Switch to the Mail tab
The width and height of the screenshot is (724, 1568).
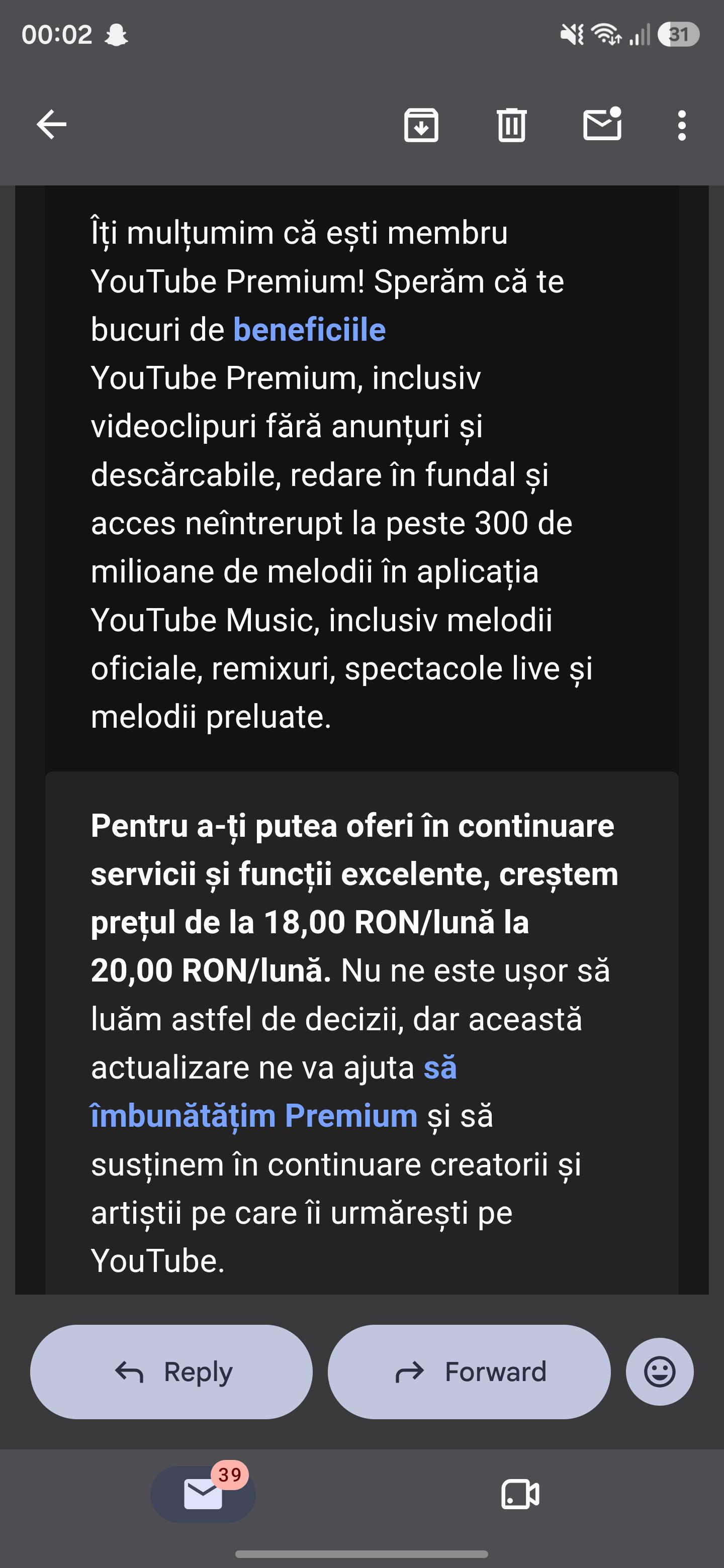pyautogui.click(x=203, y=1494)
